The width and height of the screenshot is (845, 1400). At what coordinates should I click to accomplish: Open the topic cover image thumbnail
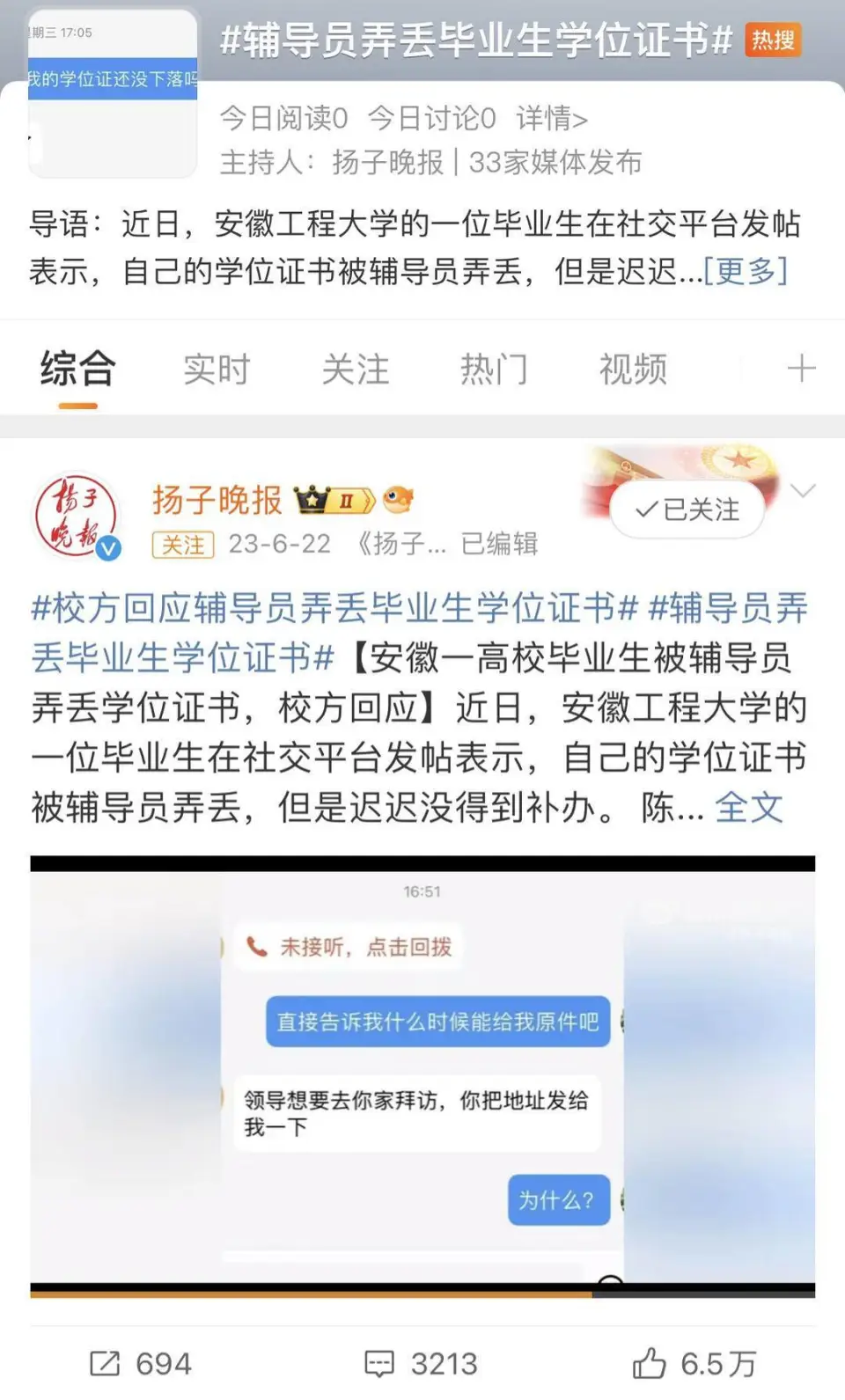(113, 92)
